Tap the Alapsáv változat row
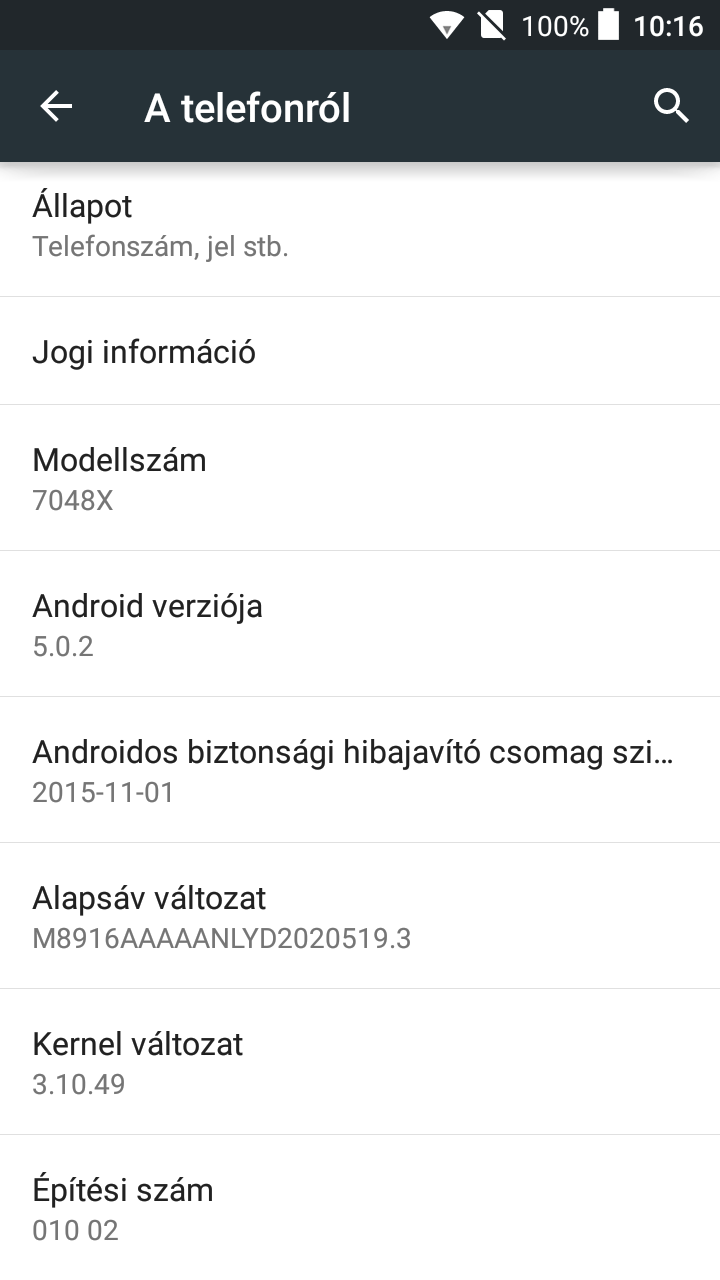This screenshot has width=720, height=1280. click(360, 916)
